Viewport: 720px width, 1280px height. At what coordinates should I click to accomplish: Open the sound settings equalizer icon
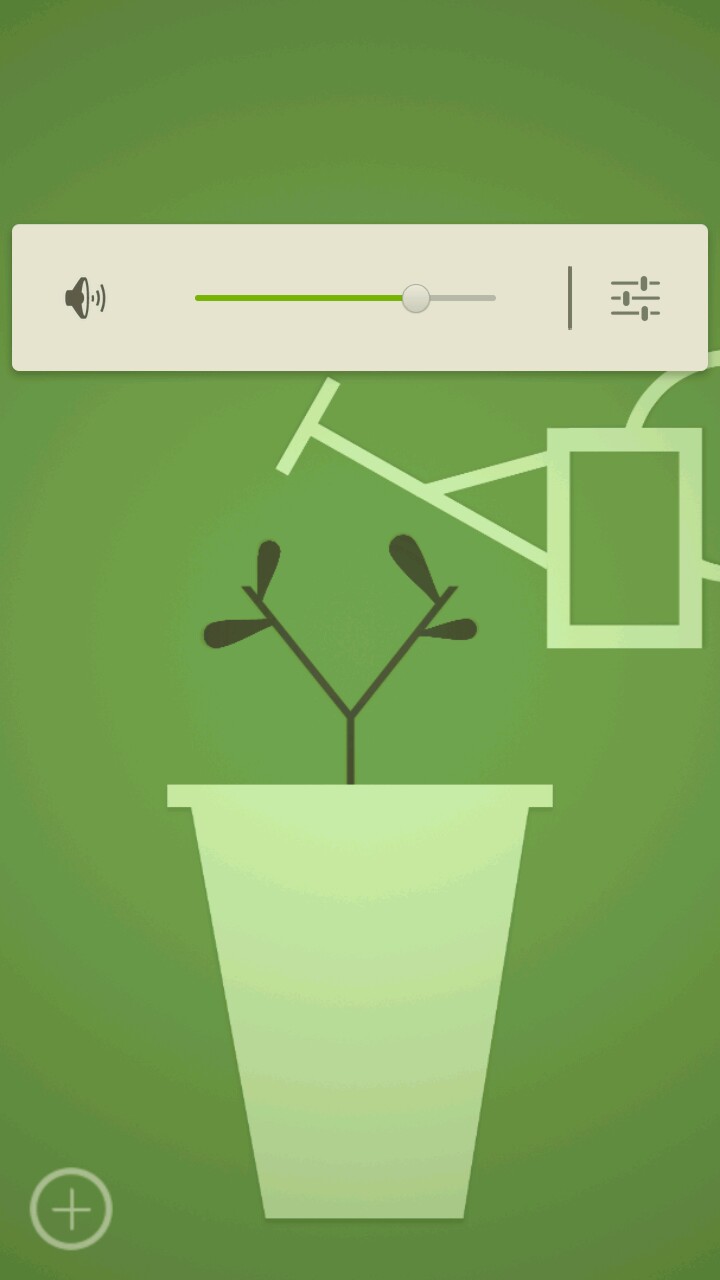click(635, 298)
